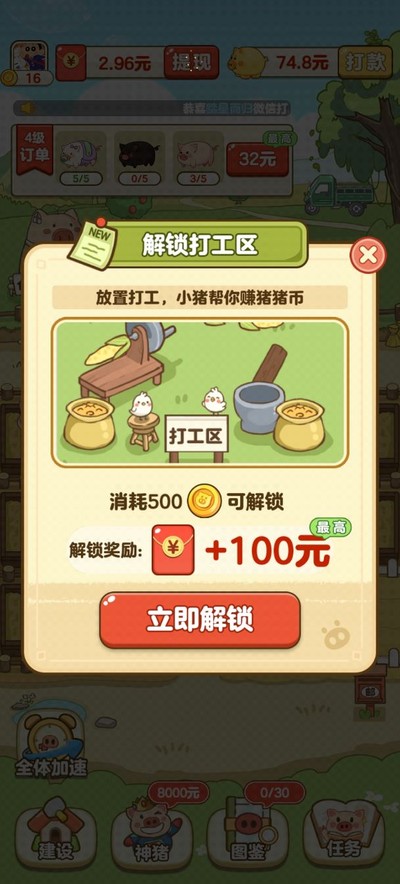Image resolution: width=400 pixels, height=884 pixels.
Task: Open the profile avatar
Action: (x=29, y=57)
